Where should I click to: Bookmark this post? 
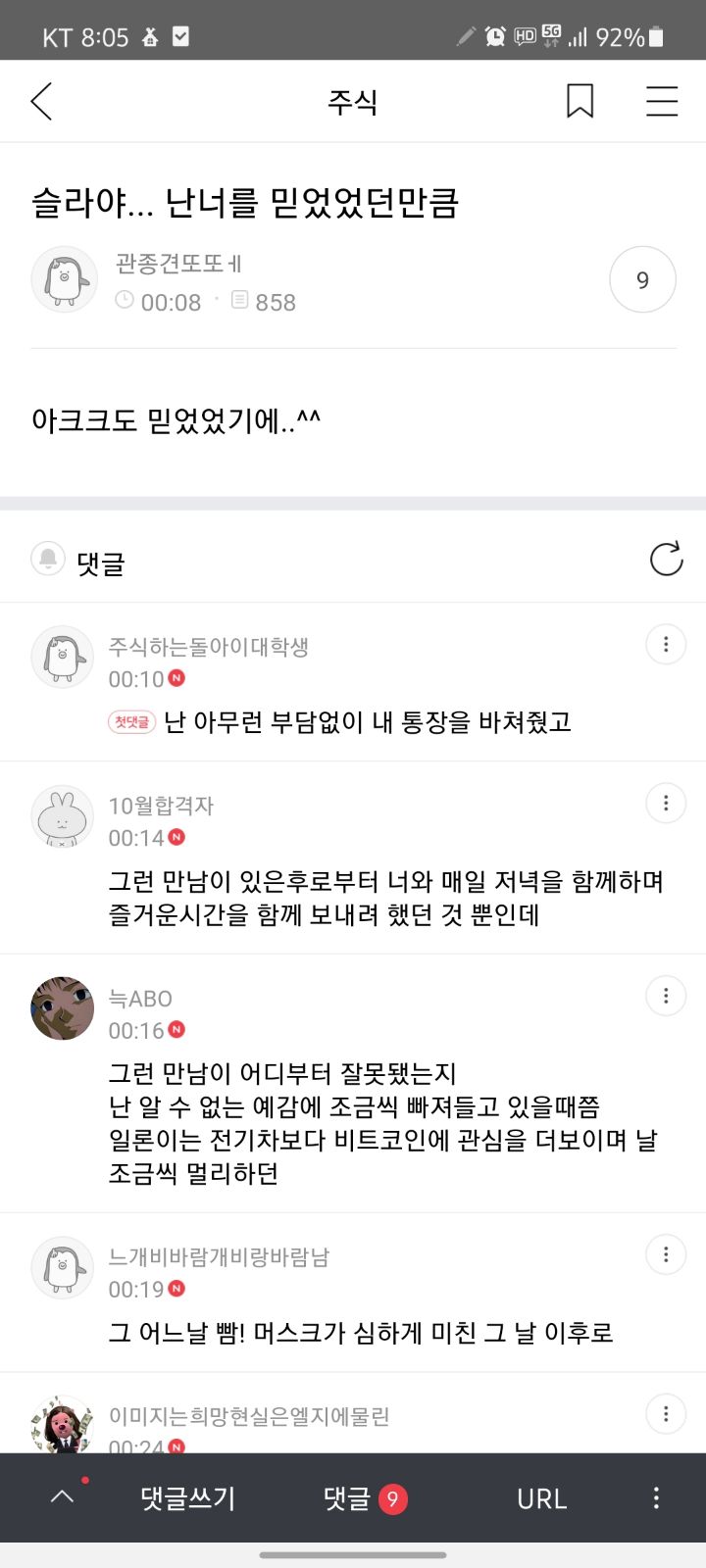[x=580, y=101]
